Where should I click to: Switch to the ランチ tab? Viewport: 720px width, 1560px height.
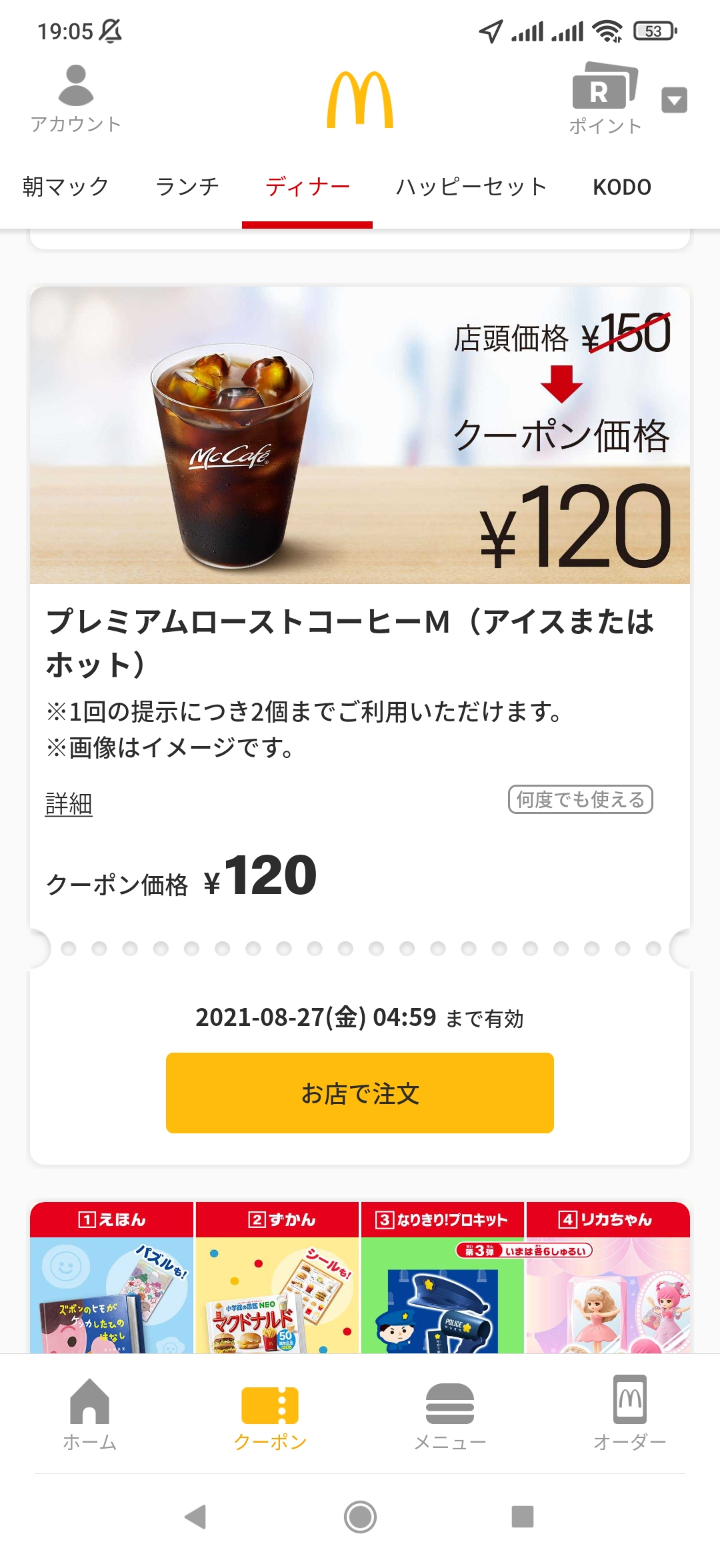coord(187,187)
